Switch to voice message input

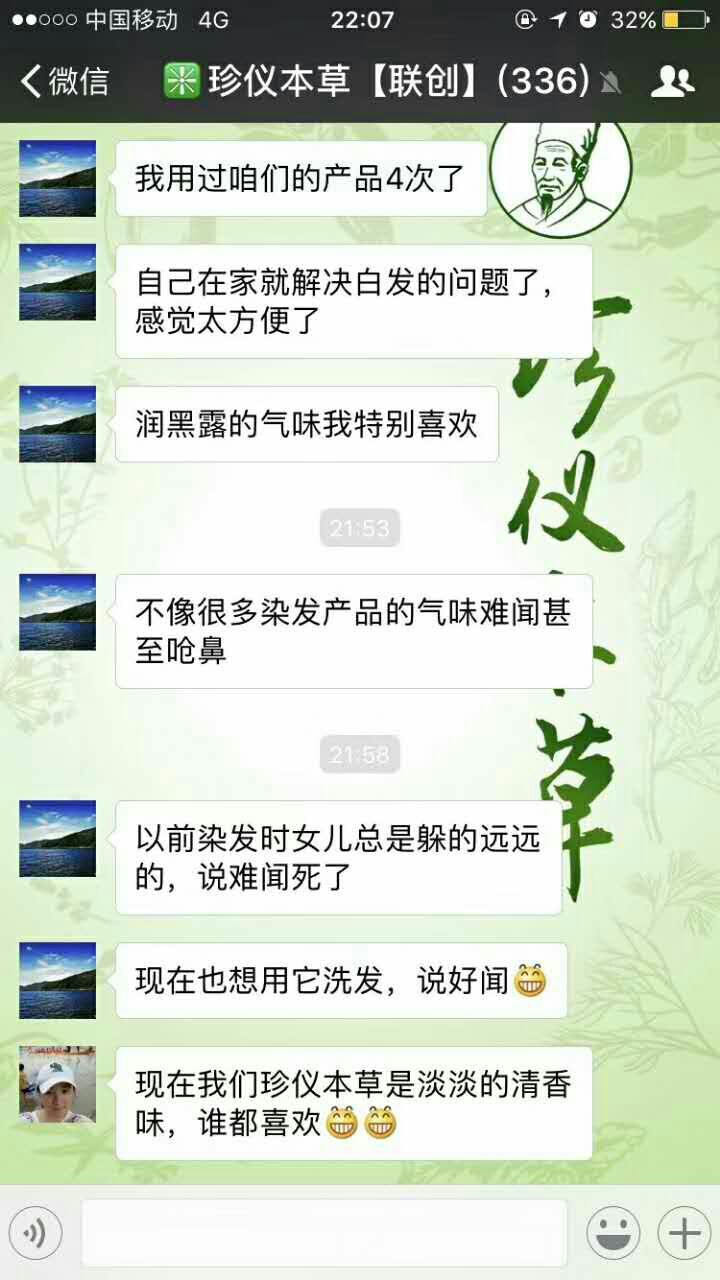[36, 1233]
